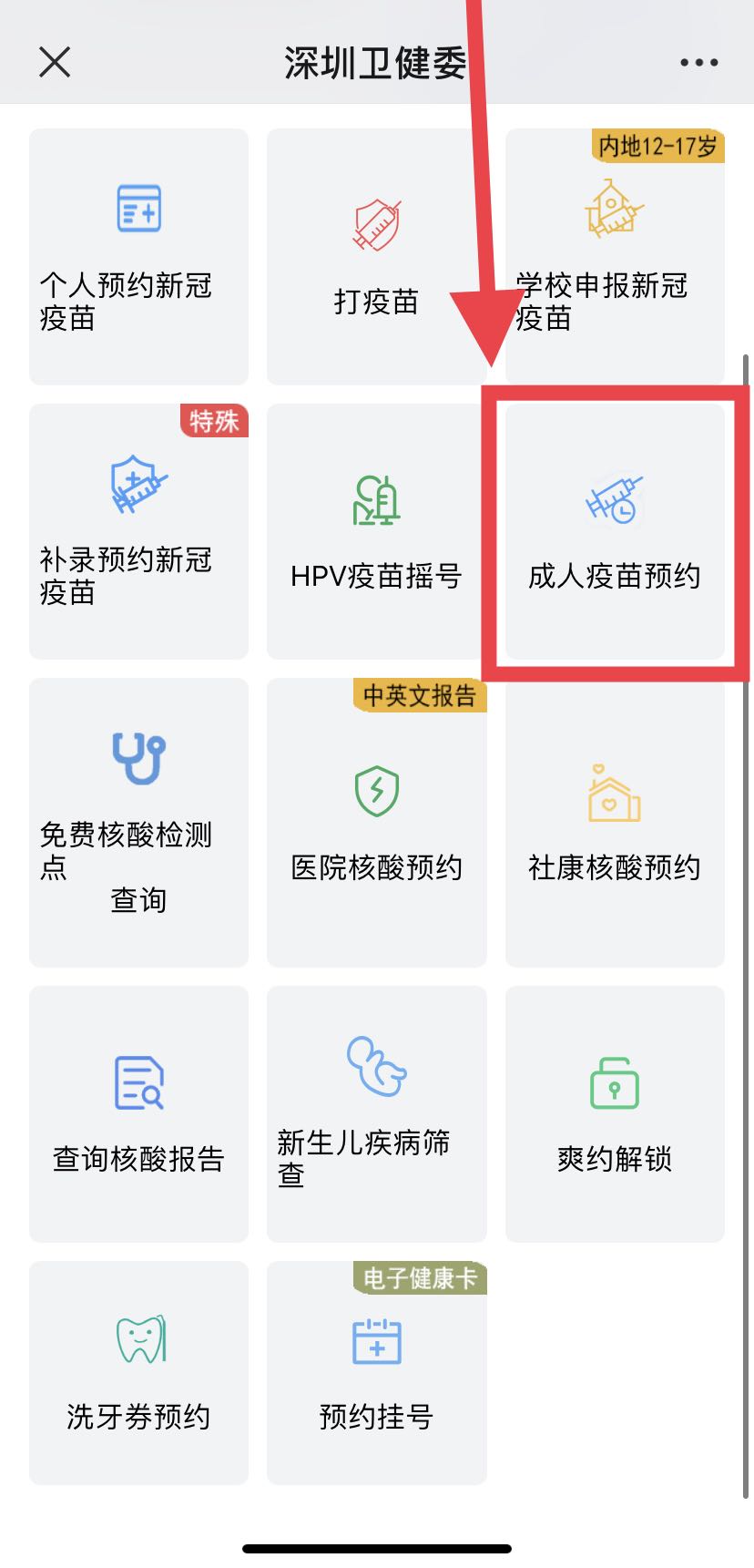
Task: Tap the 深圳卫健委 title bar
Action: 377,62
